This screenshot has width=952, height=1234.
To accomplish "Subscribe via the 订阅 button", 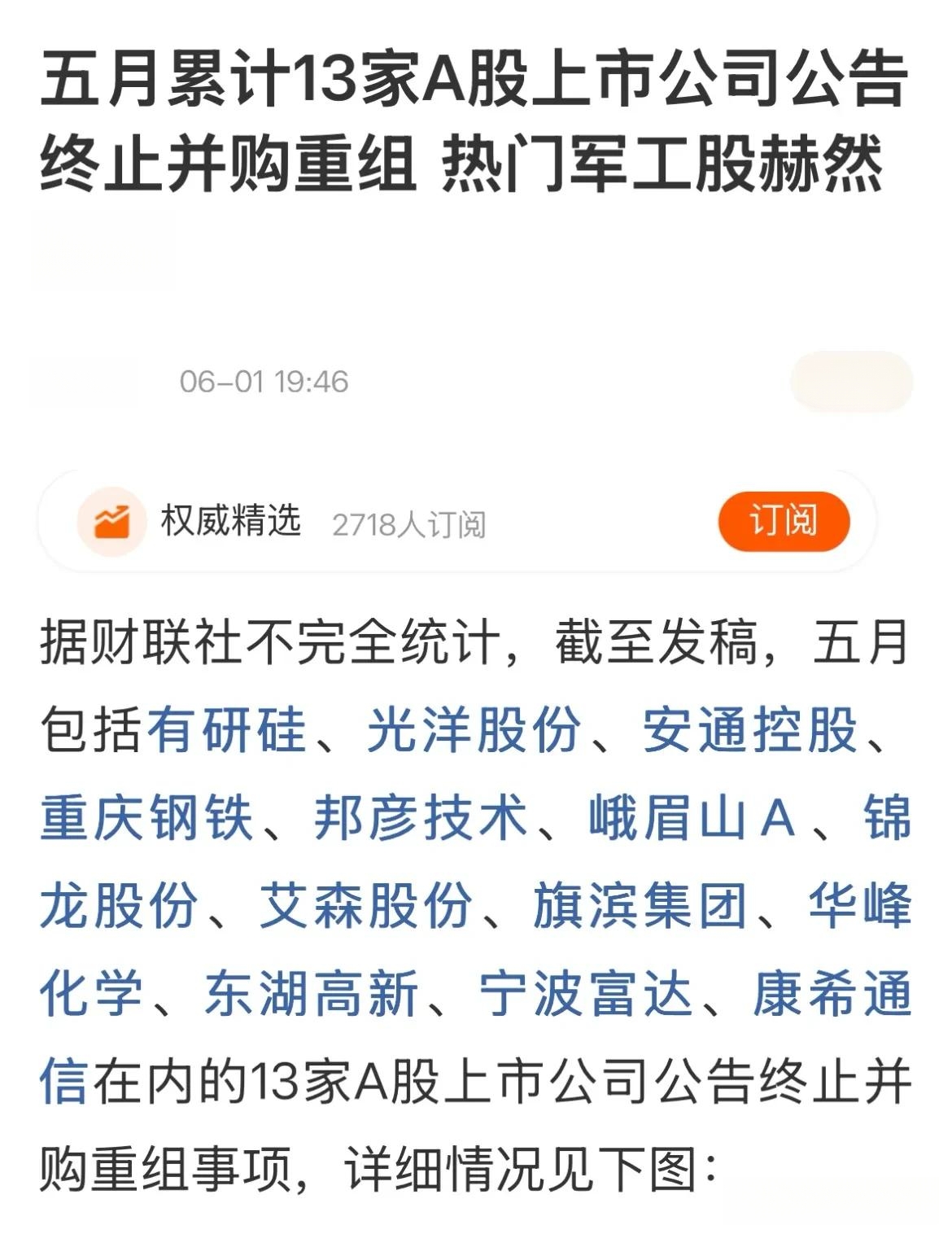I will [x=783, y=521].
